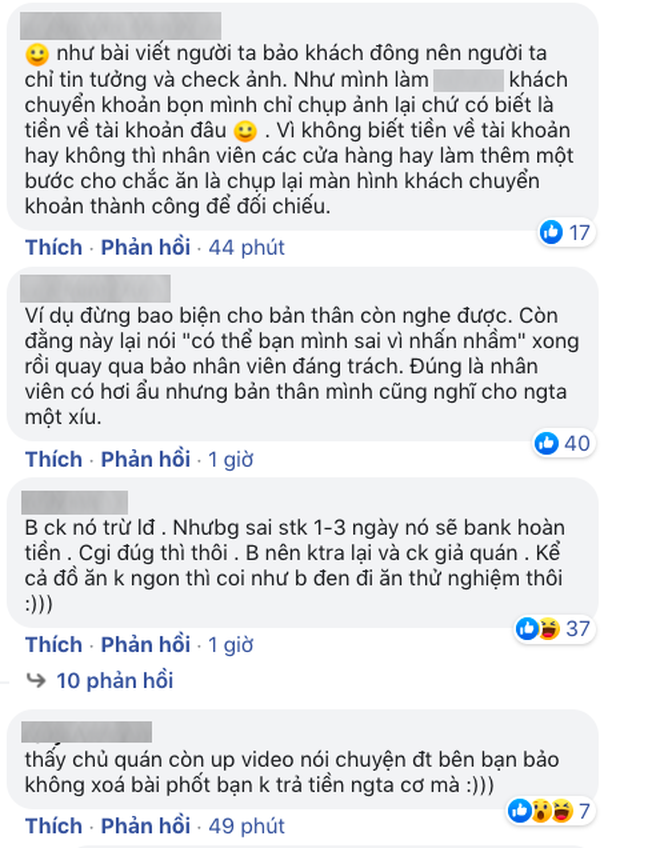Like the comment starting "Ví dụ đừng bao biện"

[53, 459]
